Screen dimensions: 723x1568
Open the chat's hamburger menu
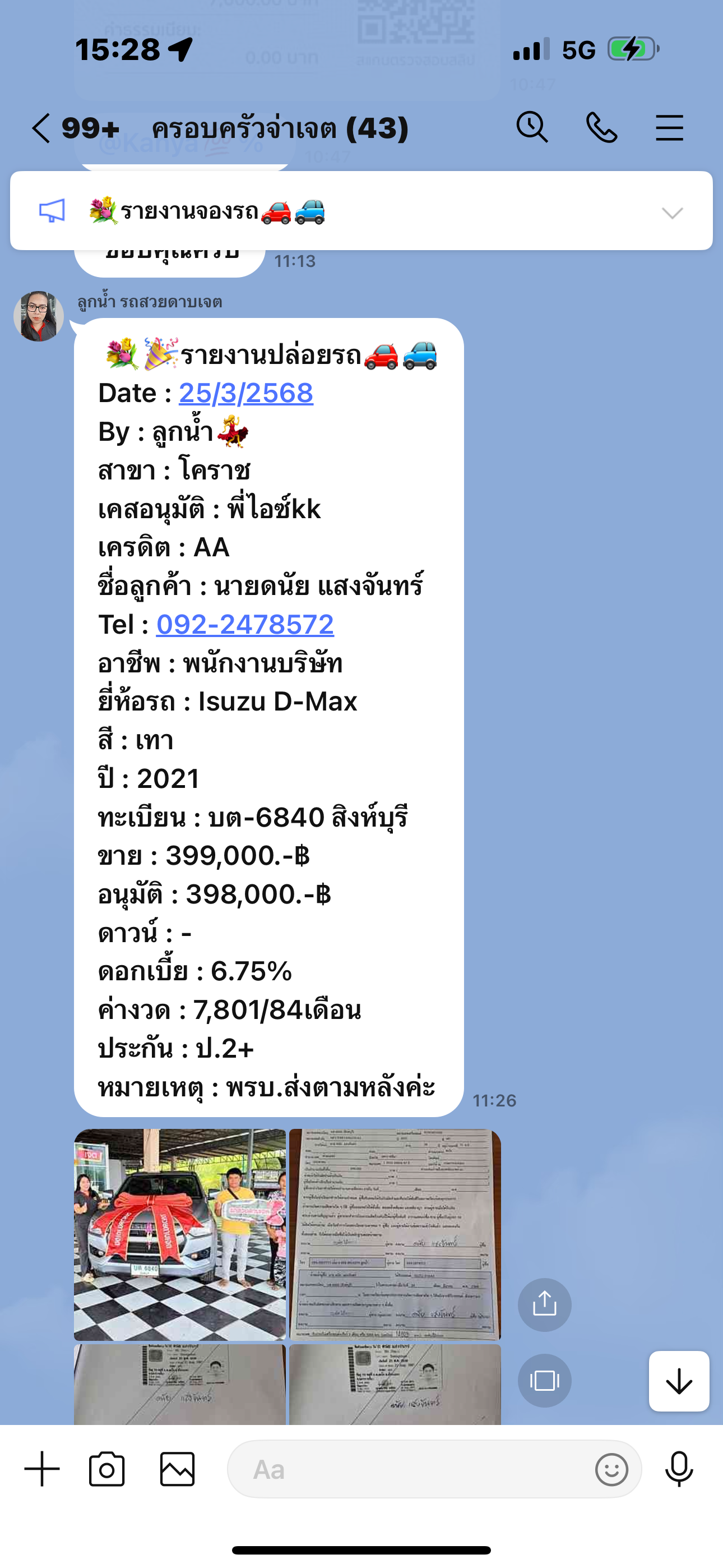point(669,128)
